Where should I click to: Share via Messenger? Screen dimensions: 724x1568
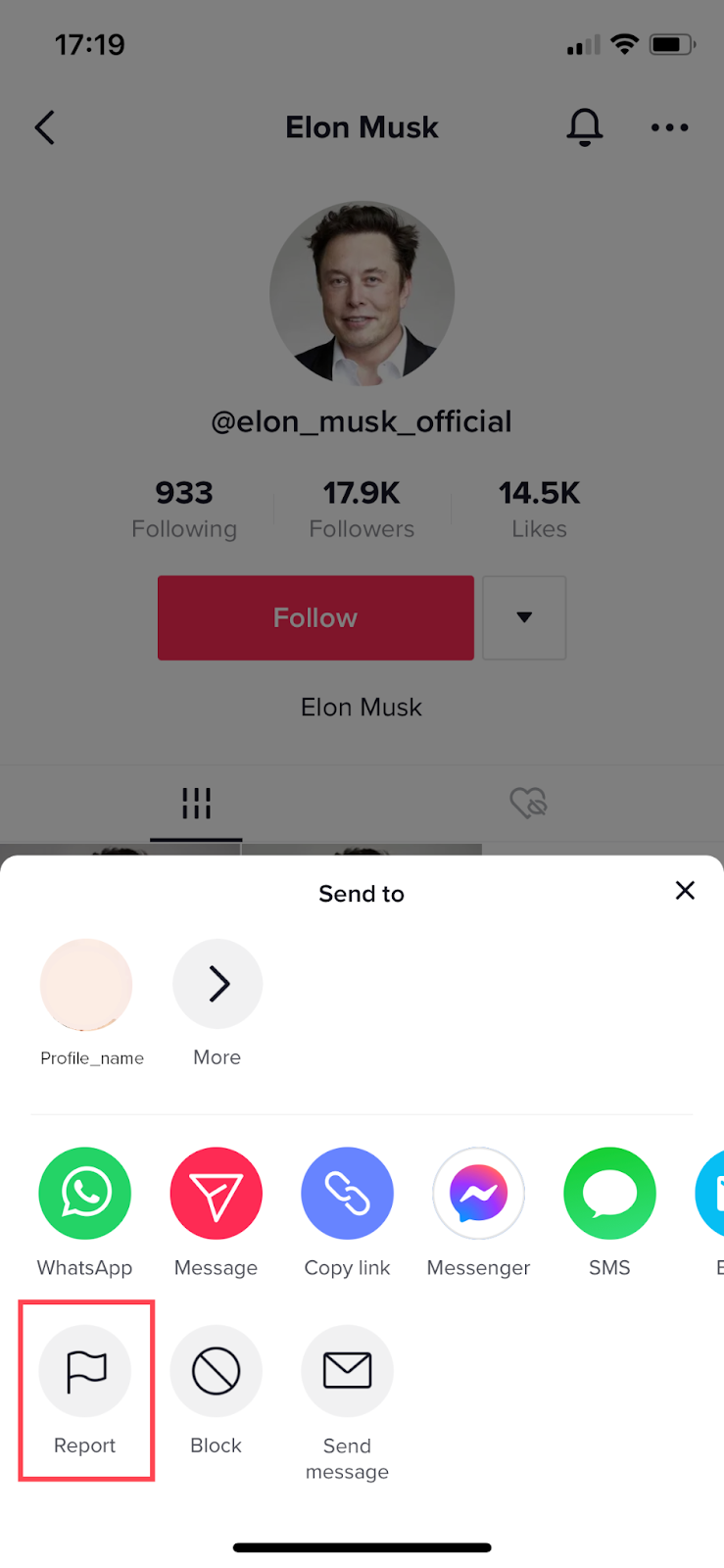pos(478,1194)
